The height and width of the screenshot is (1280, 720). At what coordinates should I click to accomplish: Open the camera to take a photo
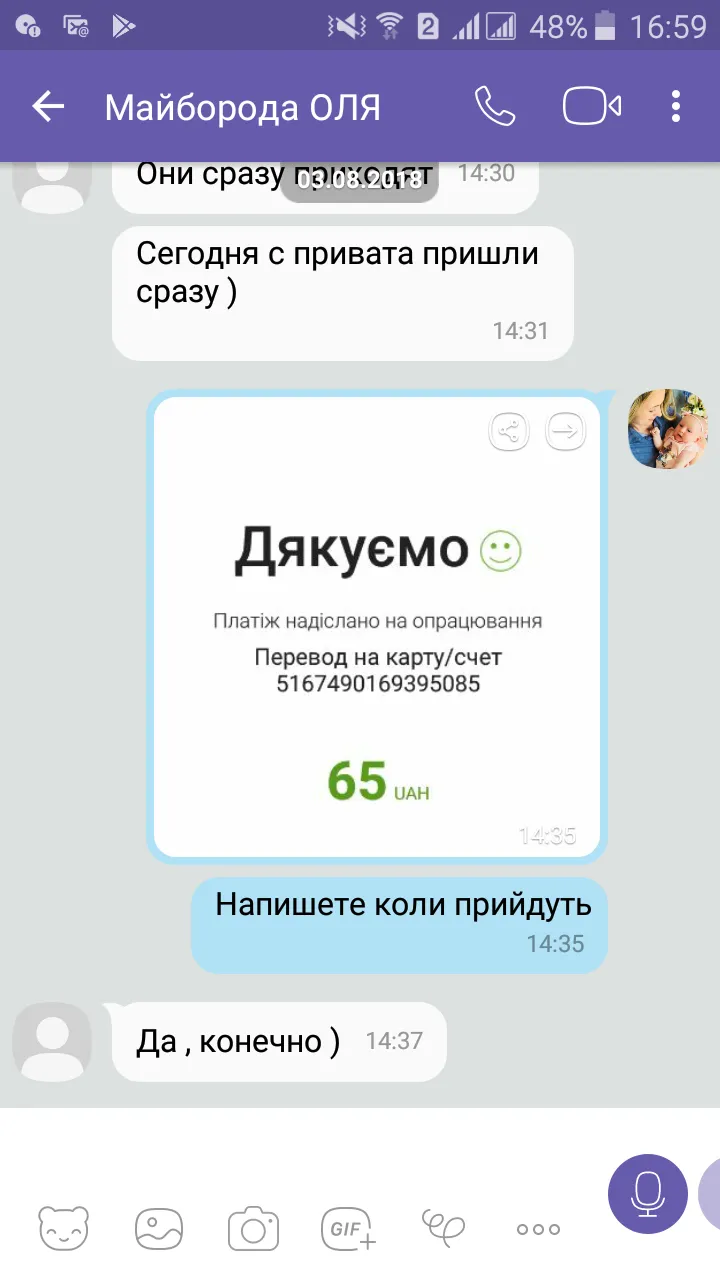coord(253,1227)
